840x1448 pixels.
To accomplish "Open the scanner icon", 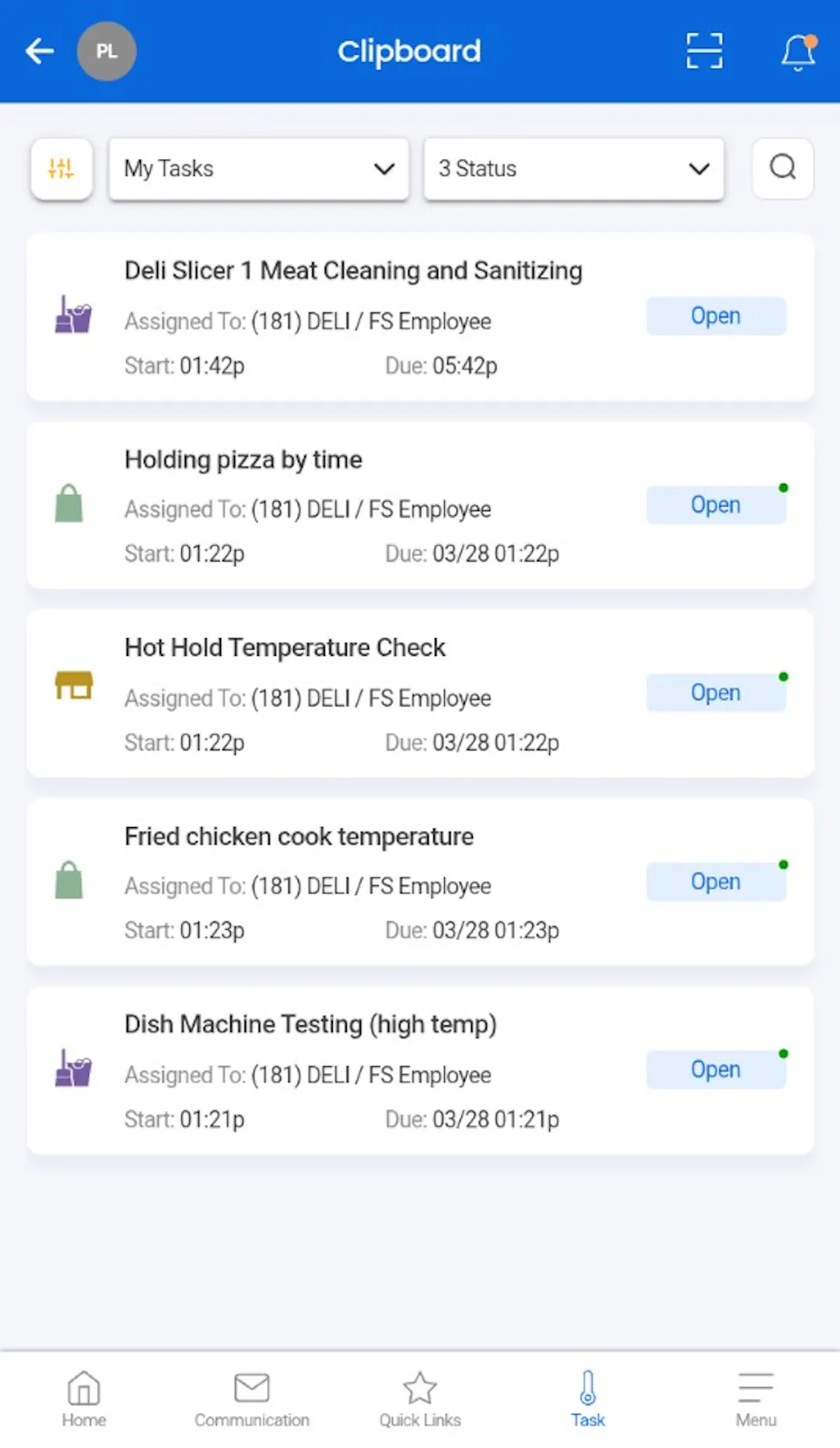I will point(704,51).
